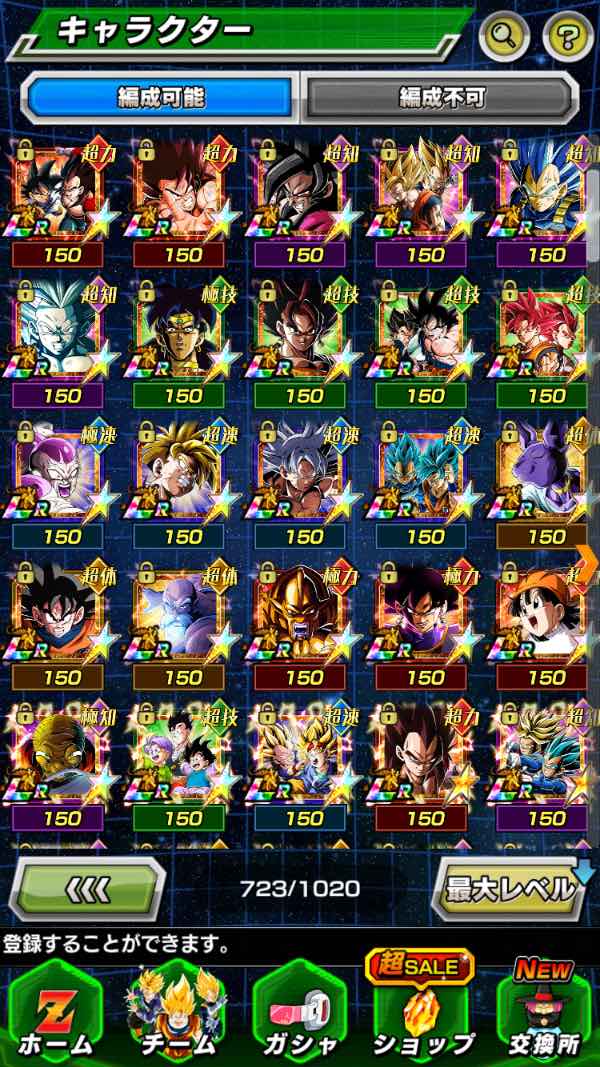Open the 最大レベル sort button
Screen dimensions: 600x1067
click(x=510, y=888)
